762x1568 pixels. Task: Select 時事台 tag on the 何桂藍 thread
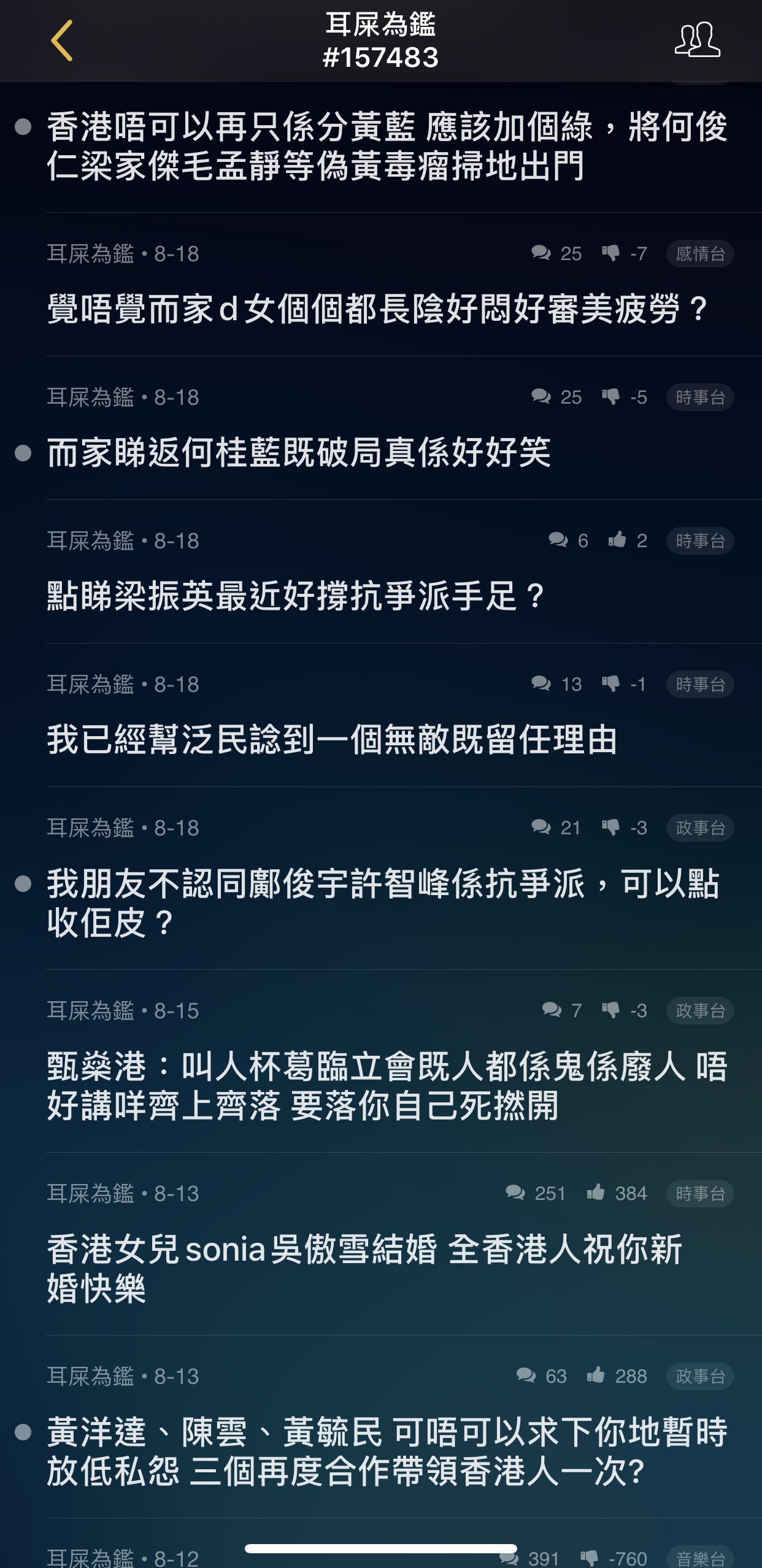click(700, 397)
